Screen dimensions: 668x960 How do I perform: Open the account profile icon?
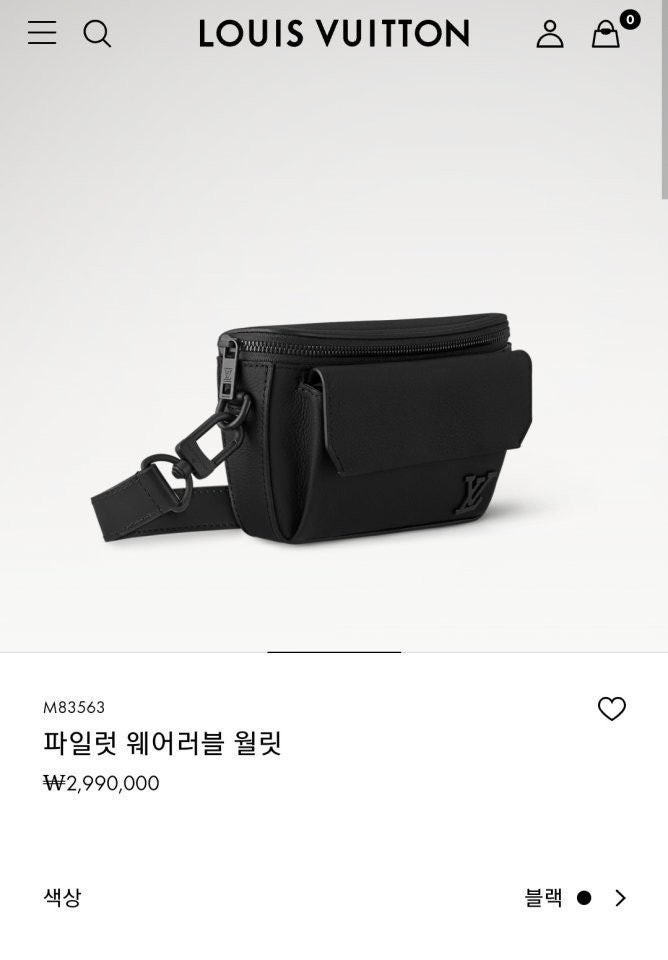(x=550, y=34)
